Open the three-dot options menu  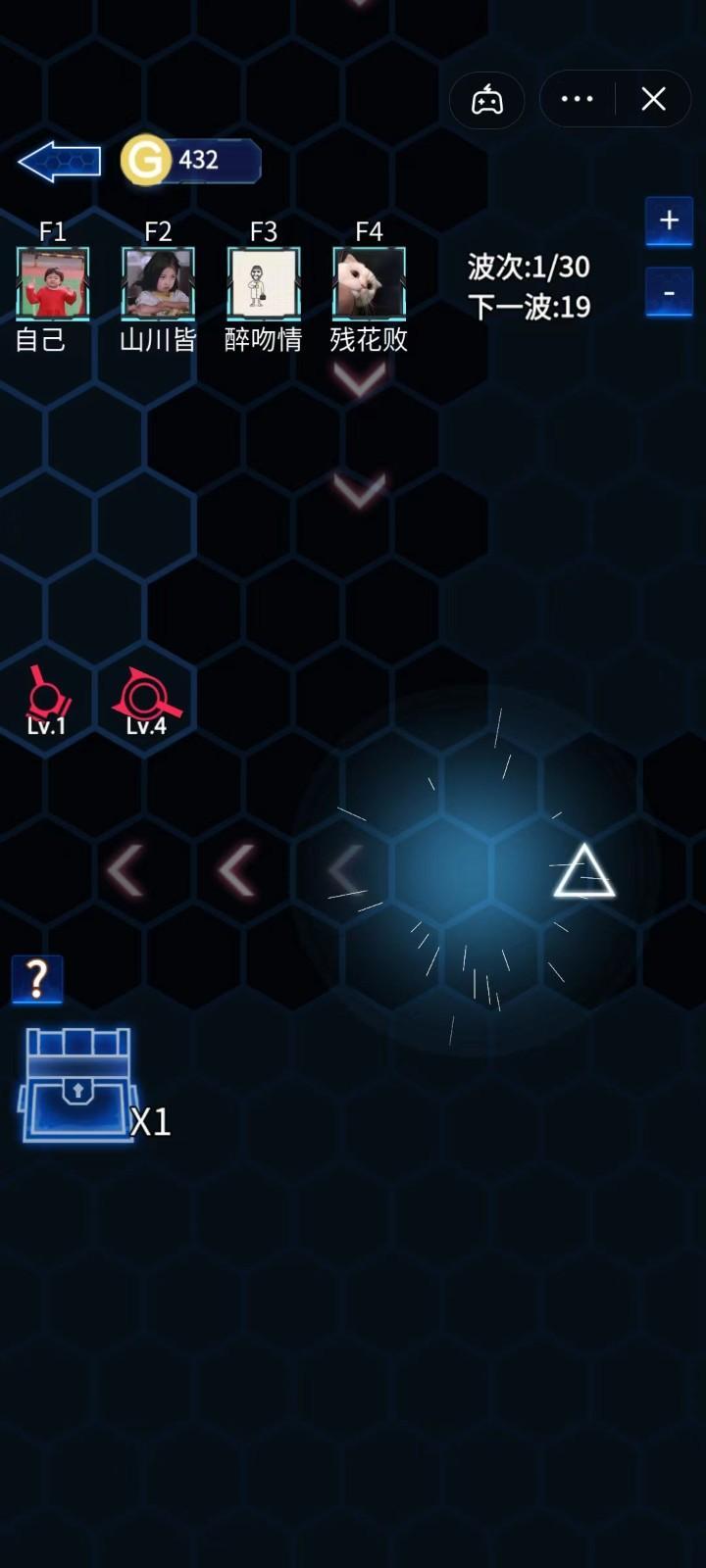[577, 99]
